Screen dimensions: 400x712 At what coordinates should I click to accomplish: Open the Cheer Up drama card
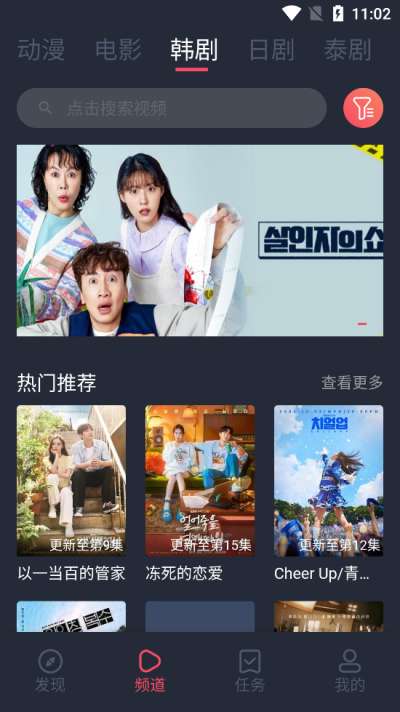point(328,493)
